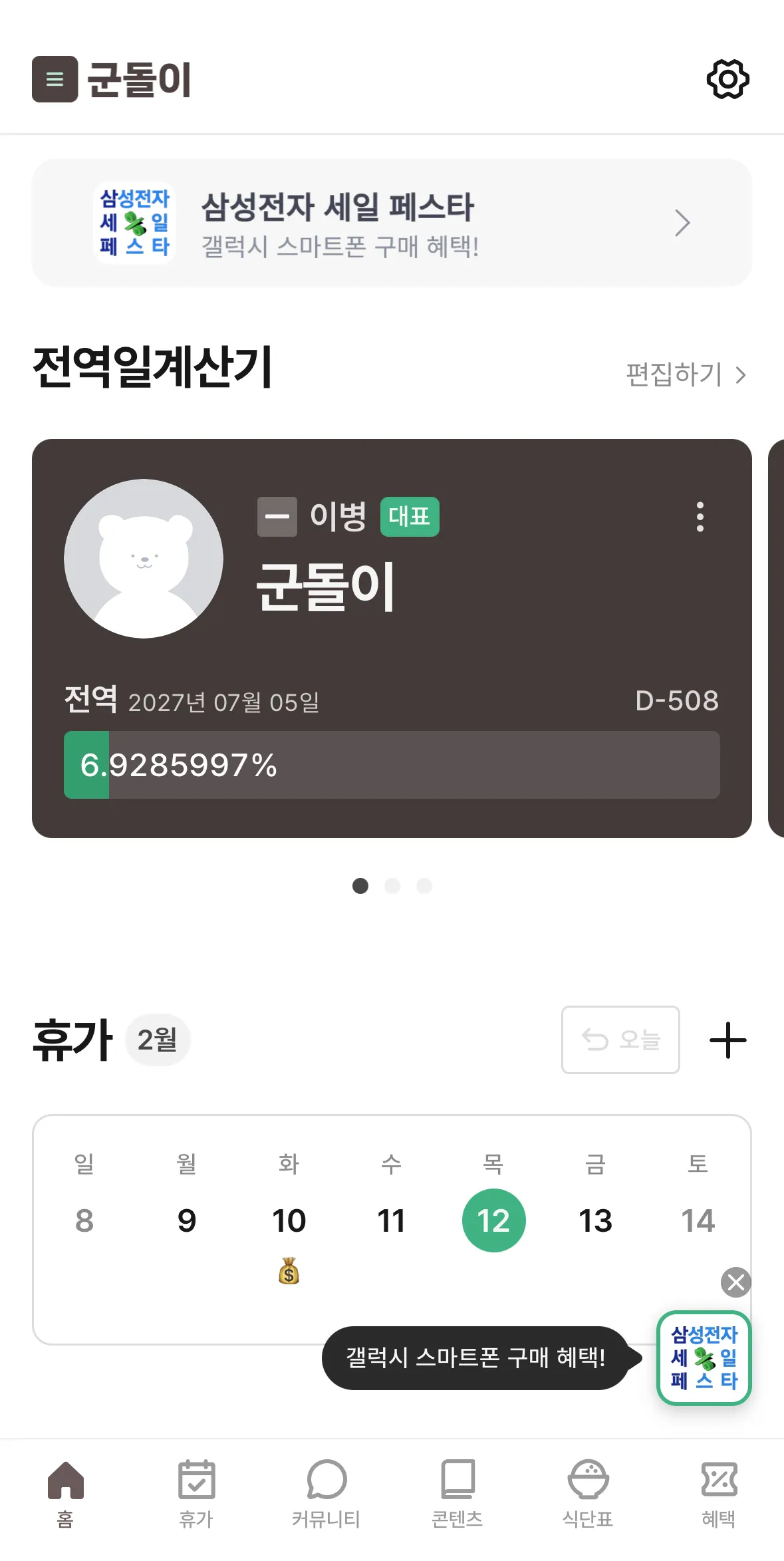784x1561 pixels.
Task: Select day 10 on the calendar
Action: click(x=289, y=1221)
